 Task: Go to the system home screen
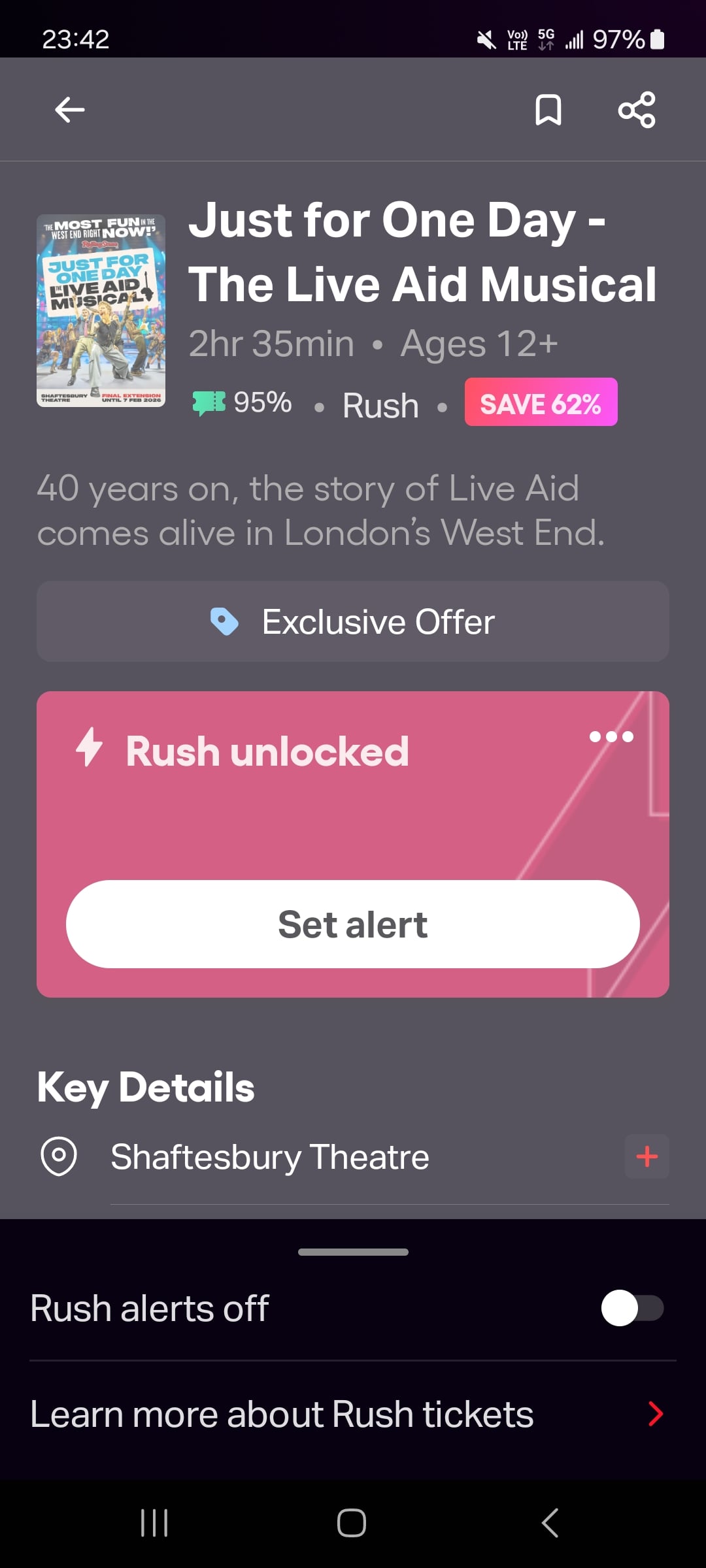[x=352, y=1523]
